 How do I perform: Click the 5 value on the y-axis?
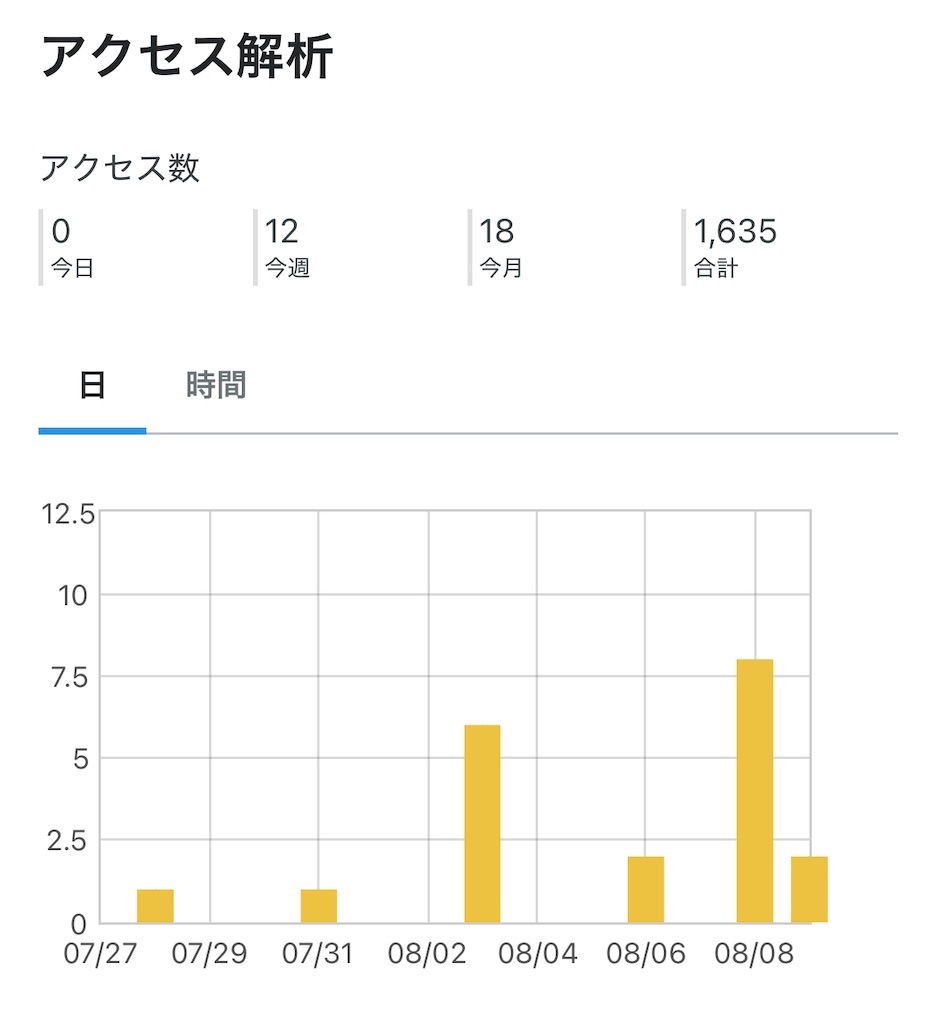79,757
